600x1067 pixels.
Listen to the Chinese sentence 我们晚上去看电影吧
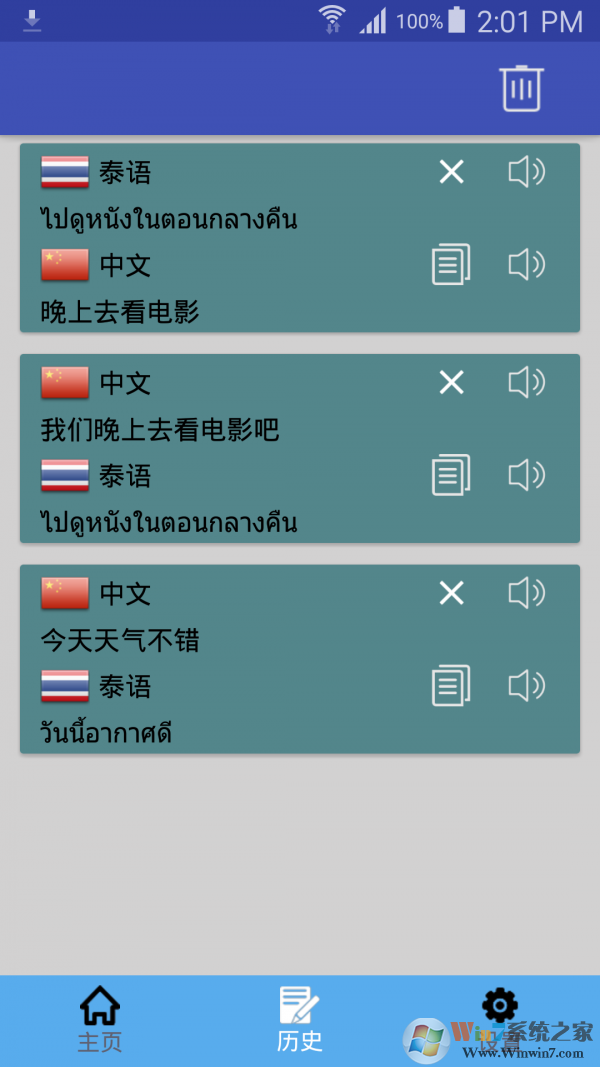(x=526, y=382)
